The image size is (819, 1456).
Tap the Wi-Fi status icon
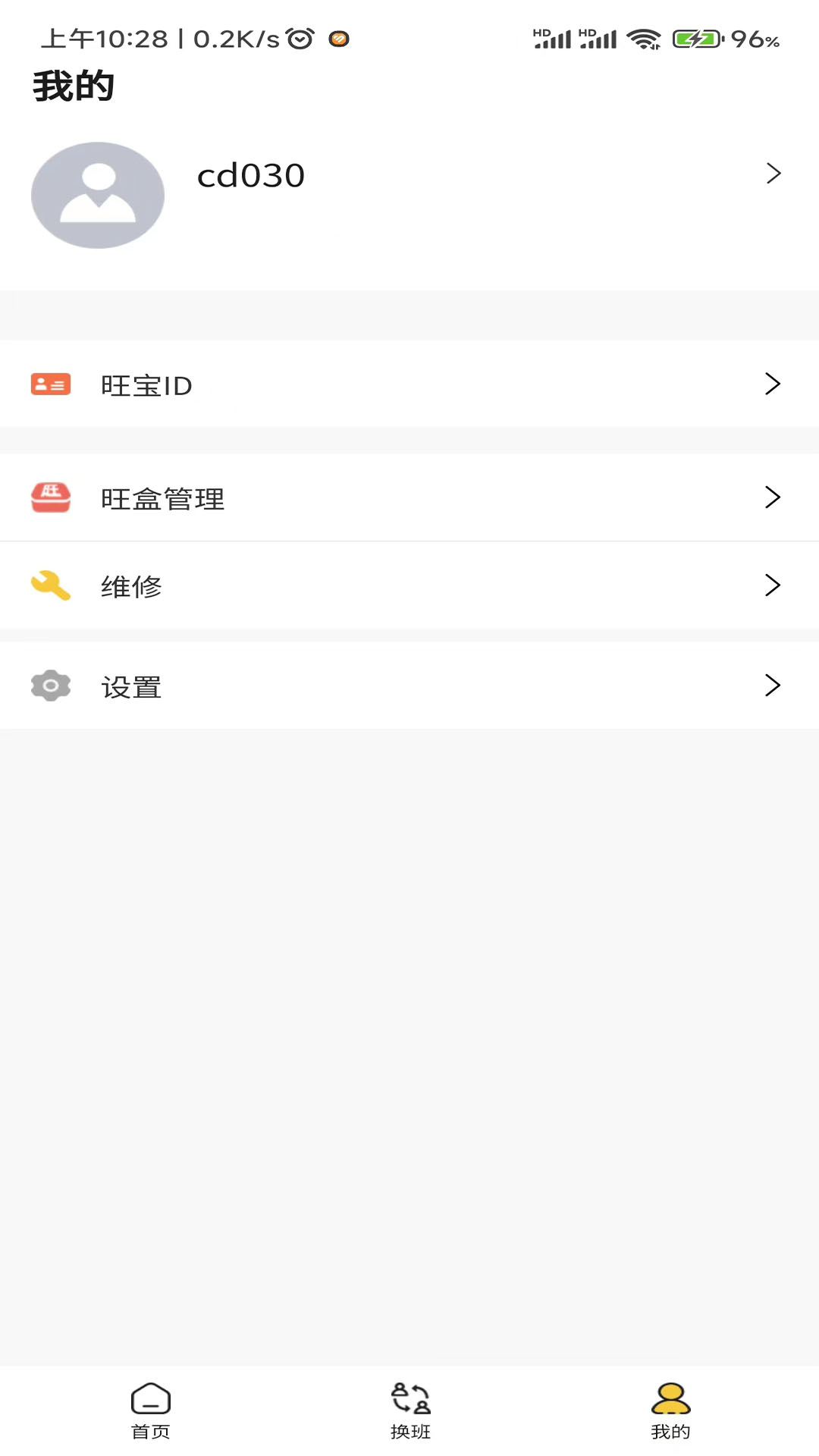[645, 38]
